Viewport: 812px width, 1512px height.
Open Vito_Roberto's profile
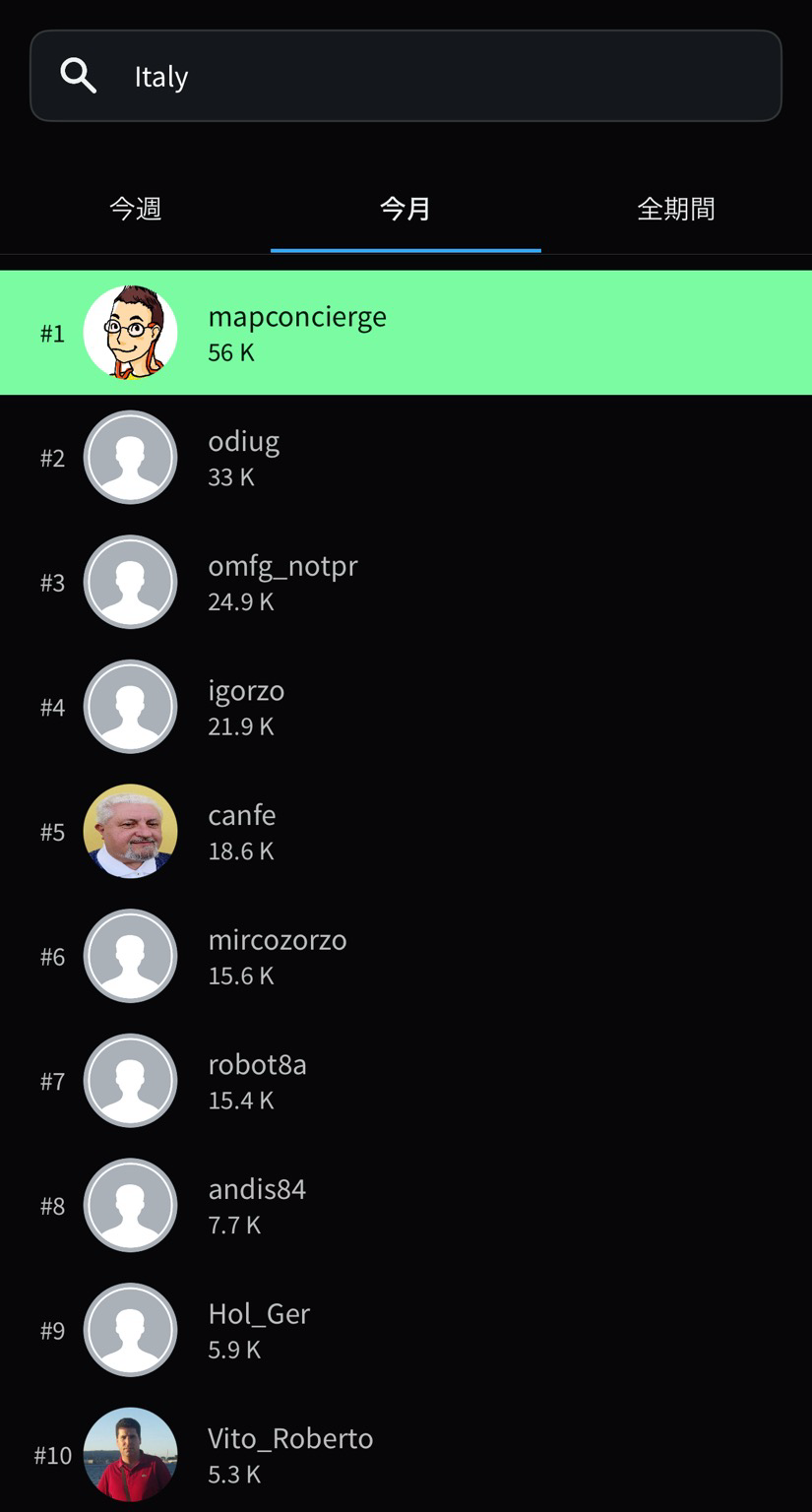[406, 1454]
